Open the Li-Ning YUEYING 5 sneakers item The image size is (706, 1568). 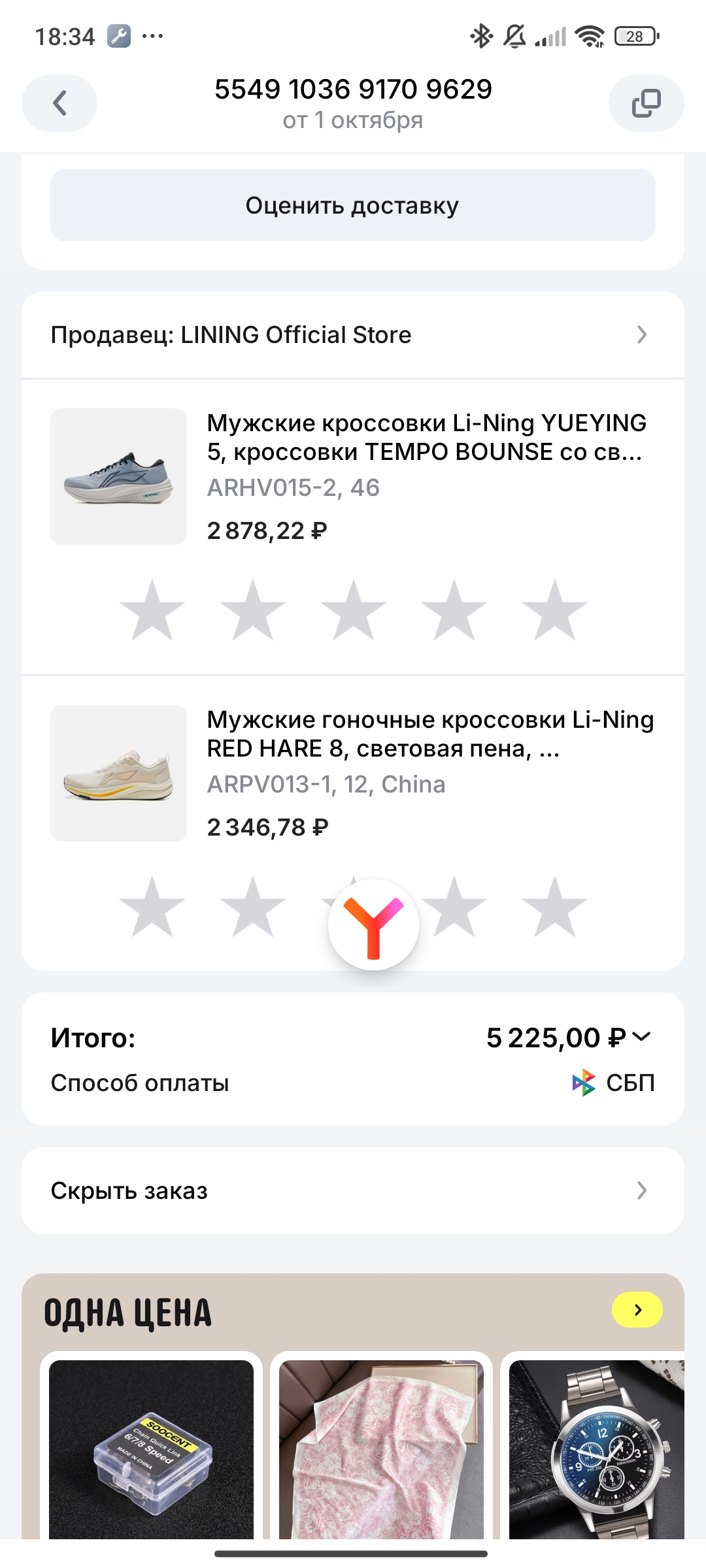(x=425, y=438)
